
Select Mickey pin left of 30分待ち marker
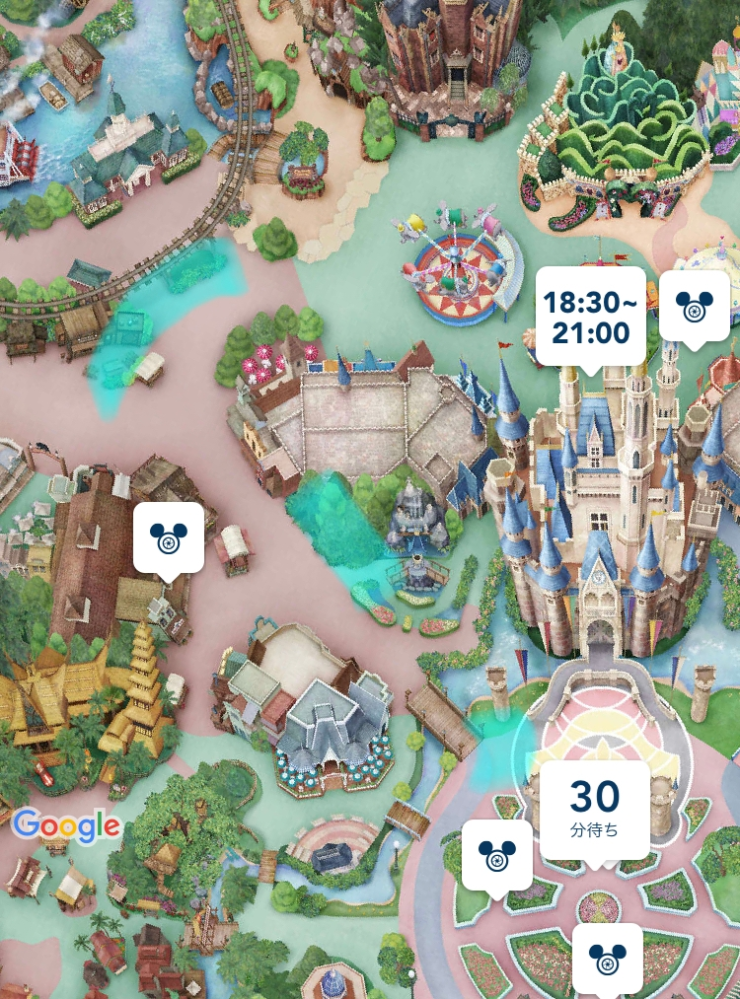(x=496, y=855)
